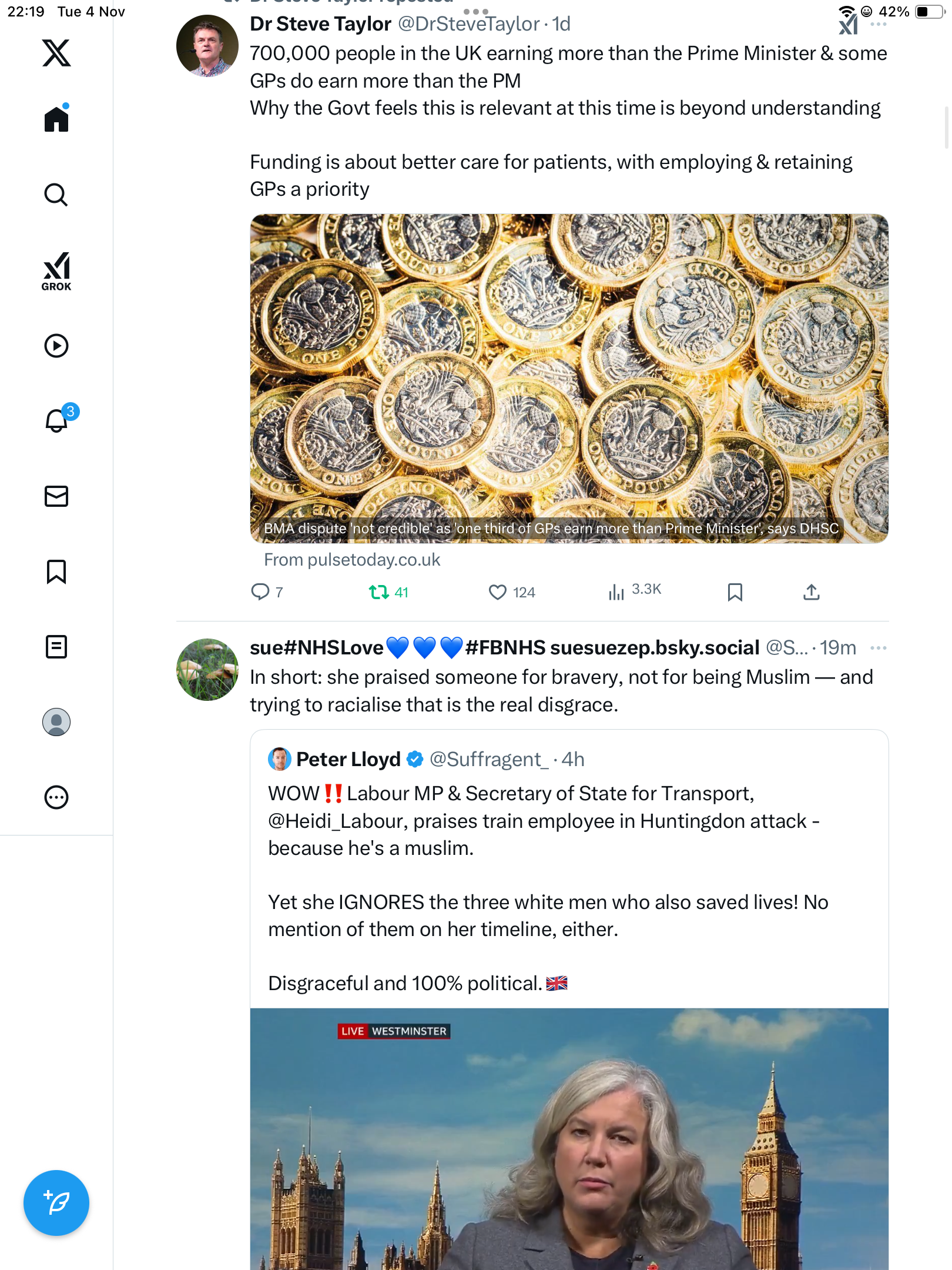
Task: Like Dr Steve Taylor's post
Action: [x=498, y=591]
